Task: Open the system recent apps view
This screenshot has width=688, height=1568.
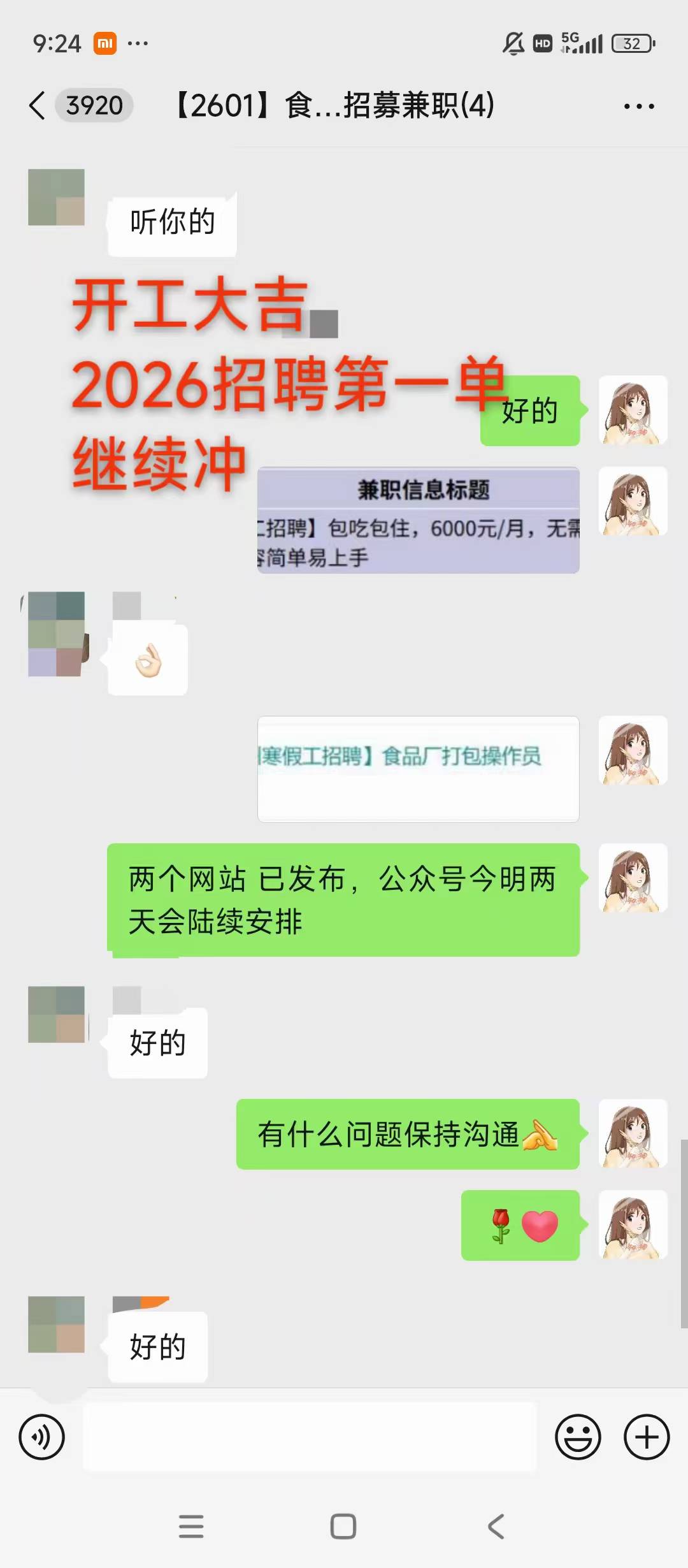Action: point(191,1527)
